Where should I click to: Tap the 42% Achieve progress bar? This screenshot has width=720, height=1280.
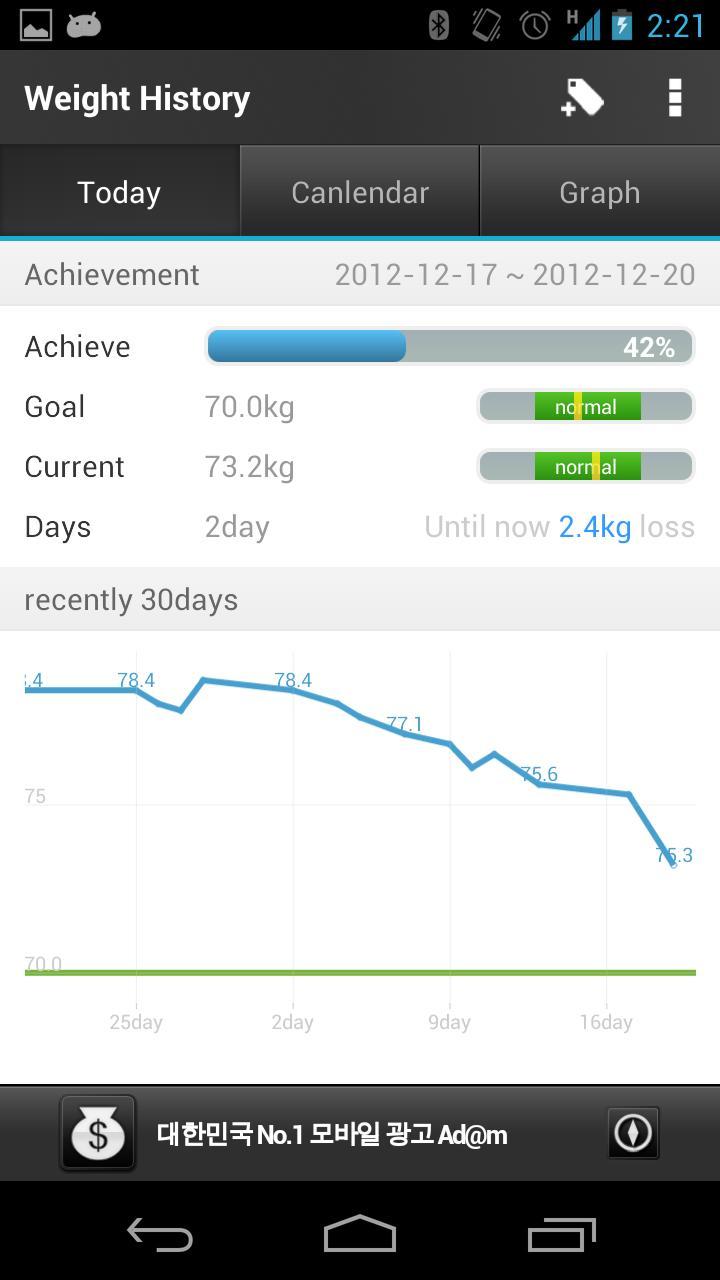[x=449, y=346]
